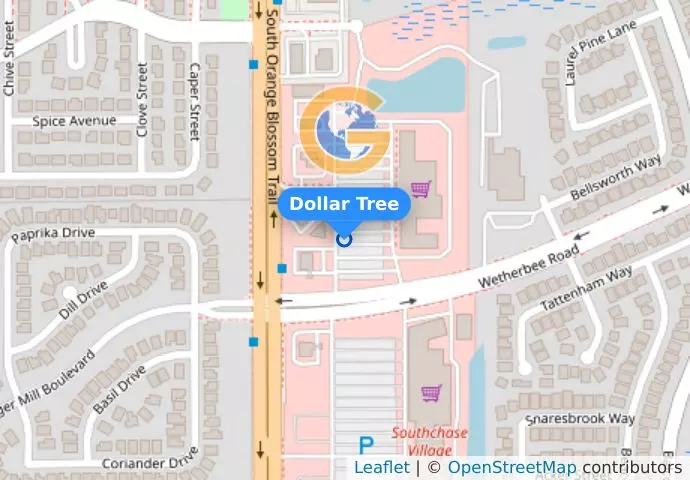Open the Leaflet attribution link
Image resolution: width=690 pixels, height=480 pixels.
tap(381, 467)
